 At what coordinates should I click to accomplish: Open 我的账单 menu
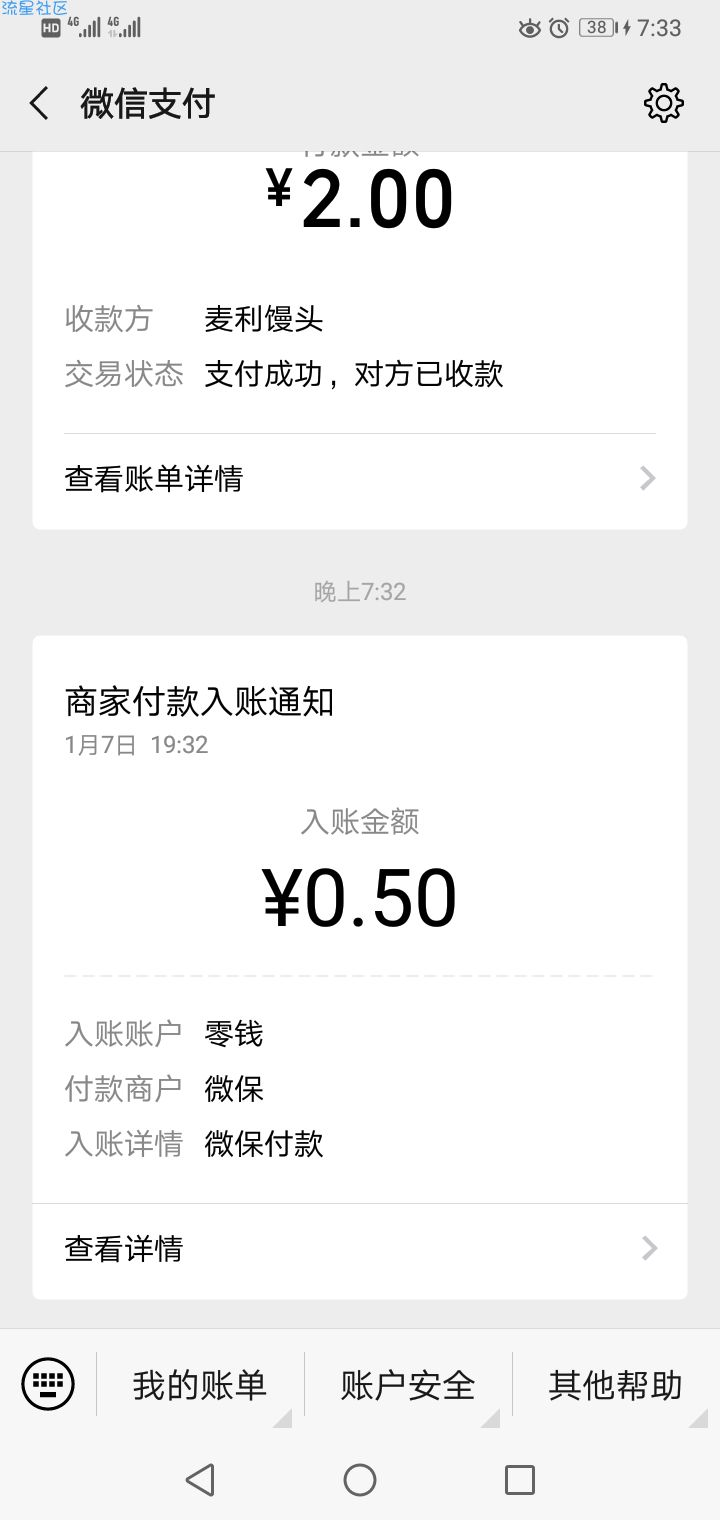(200, 1385)
